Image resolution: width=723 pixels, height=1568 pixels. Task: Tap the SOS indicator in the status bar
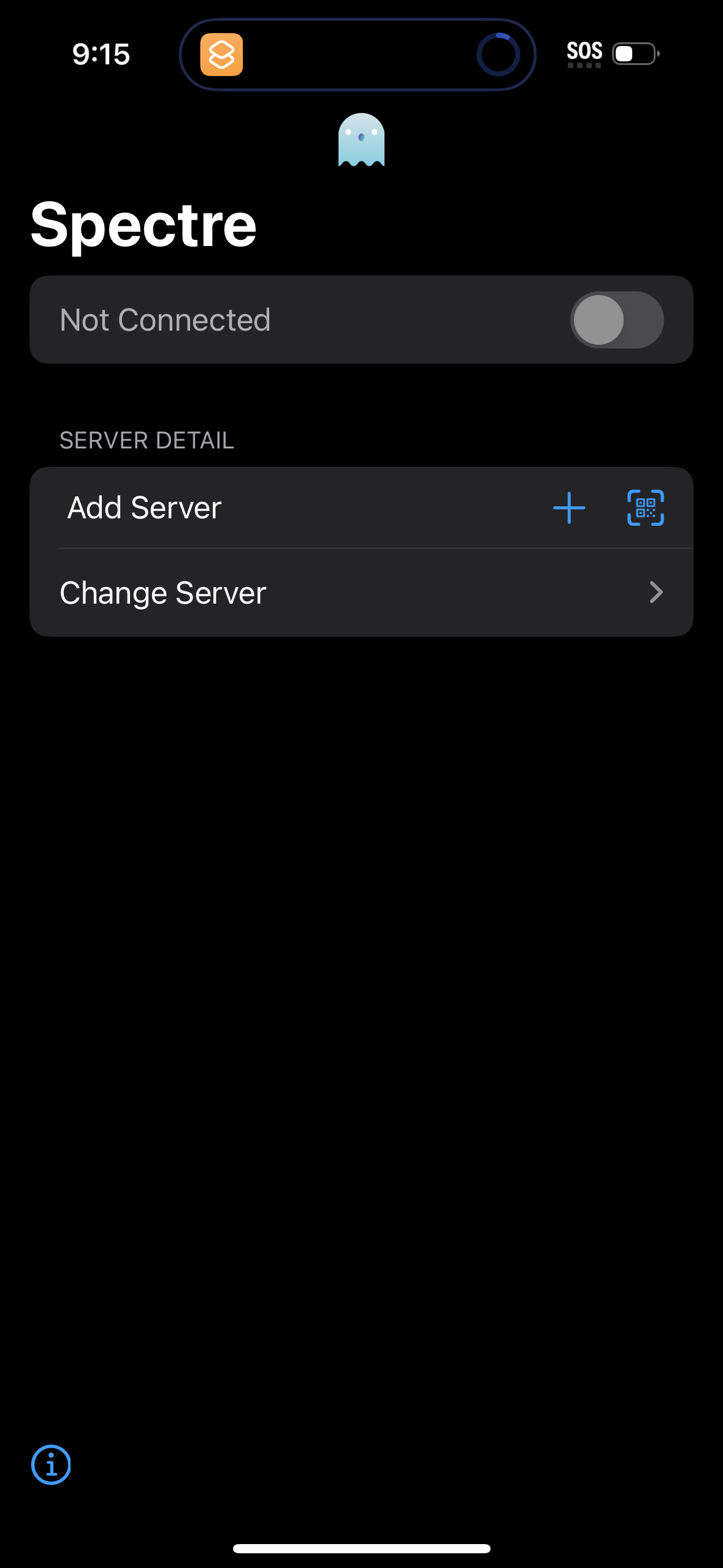[584, 52]
